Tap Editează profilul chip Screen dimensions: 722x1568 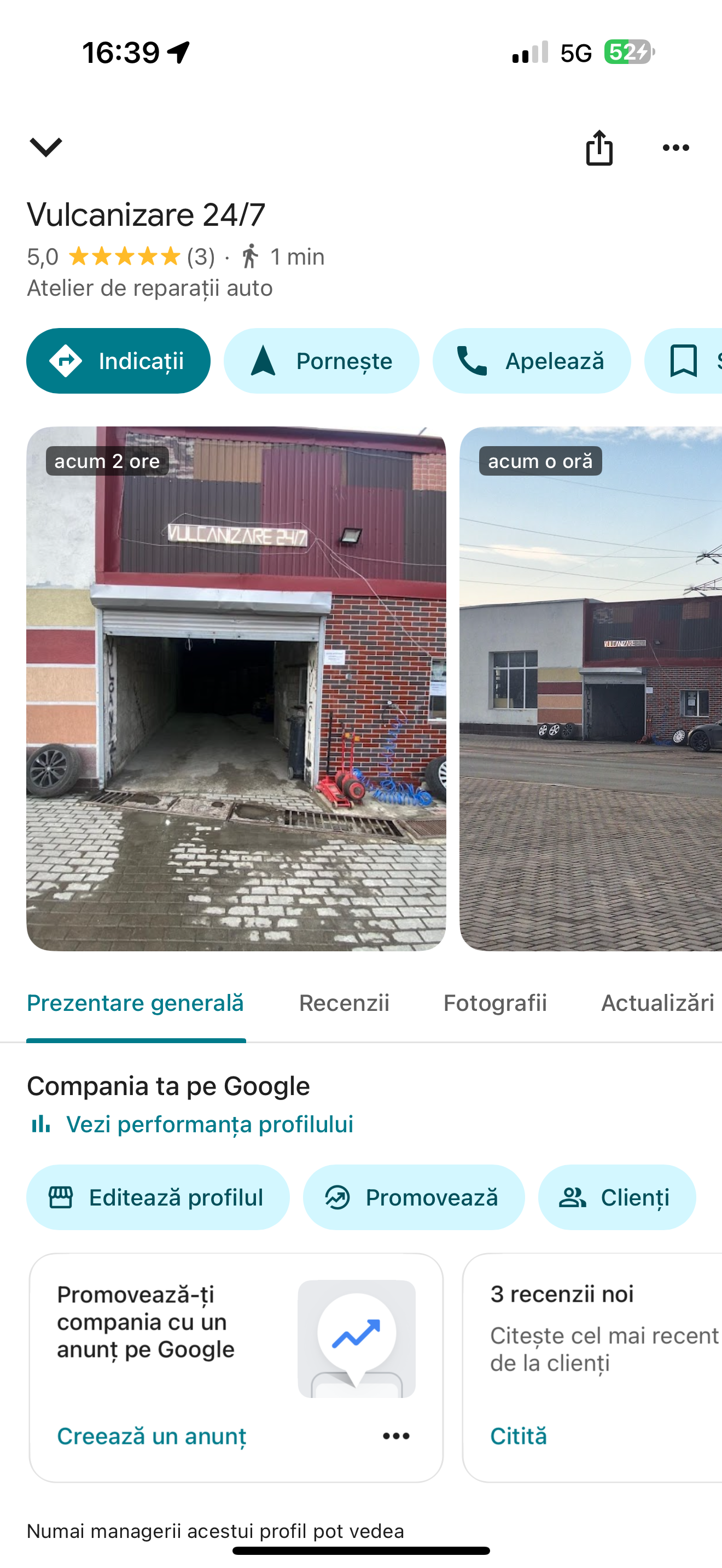click(158, 1197)
